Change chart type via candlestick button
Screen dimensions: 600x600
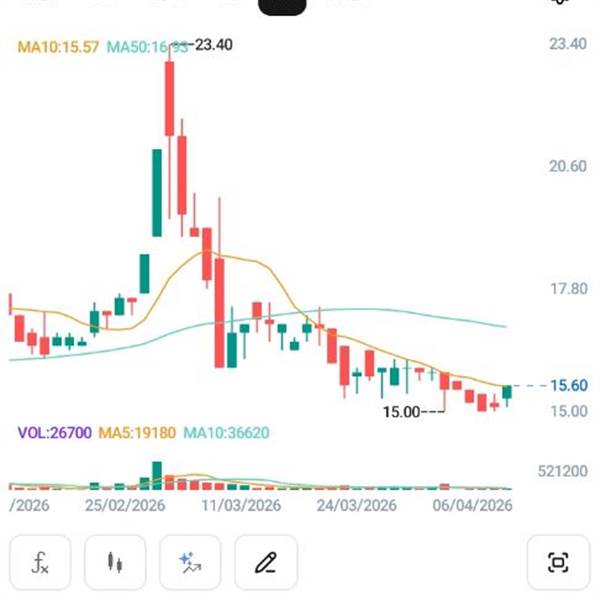click(115, 562)
